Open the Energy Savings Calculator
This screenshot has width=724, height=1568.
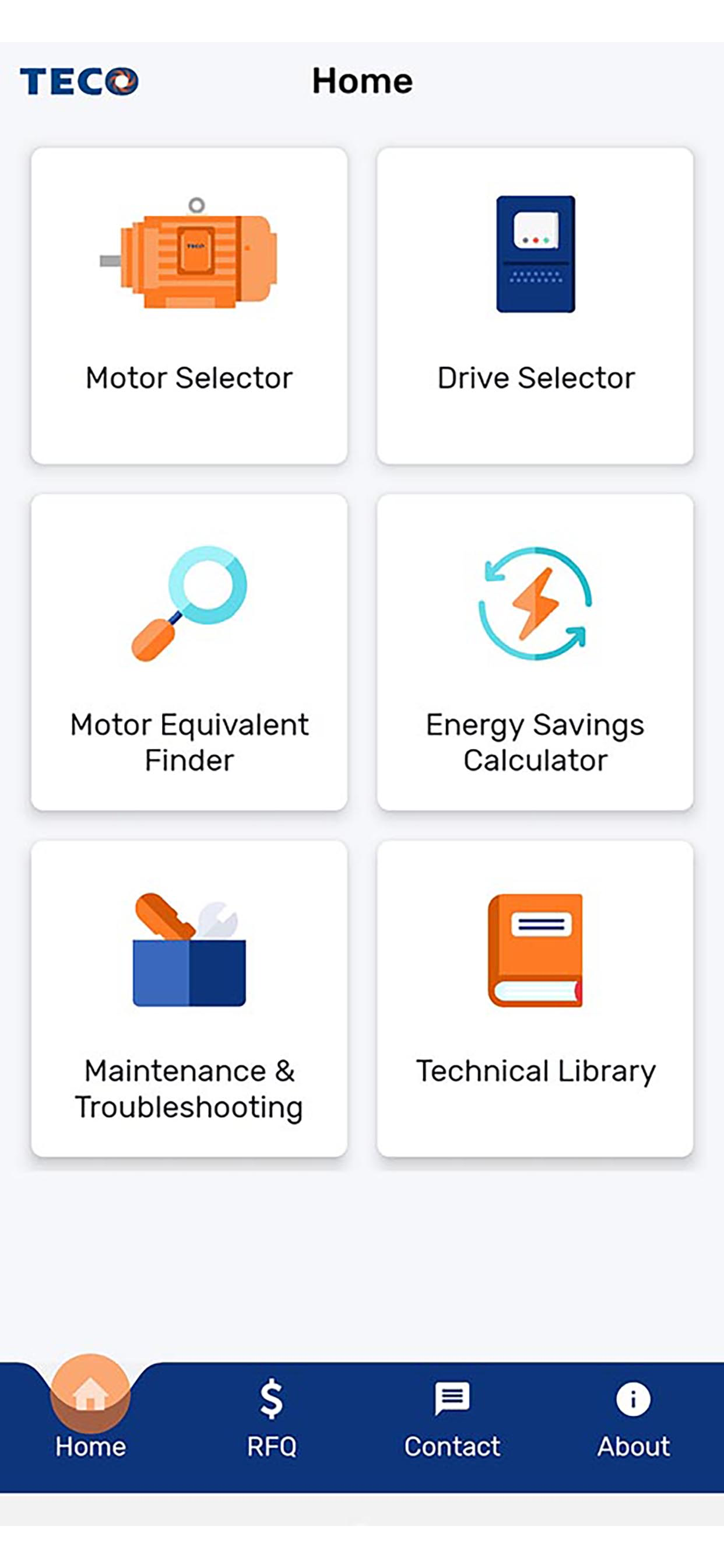click(x=535, y=652)
